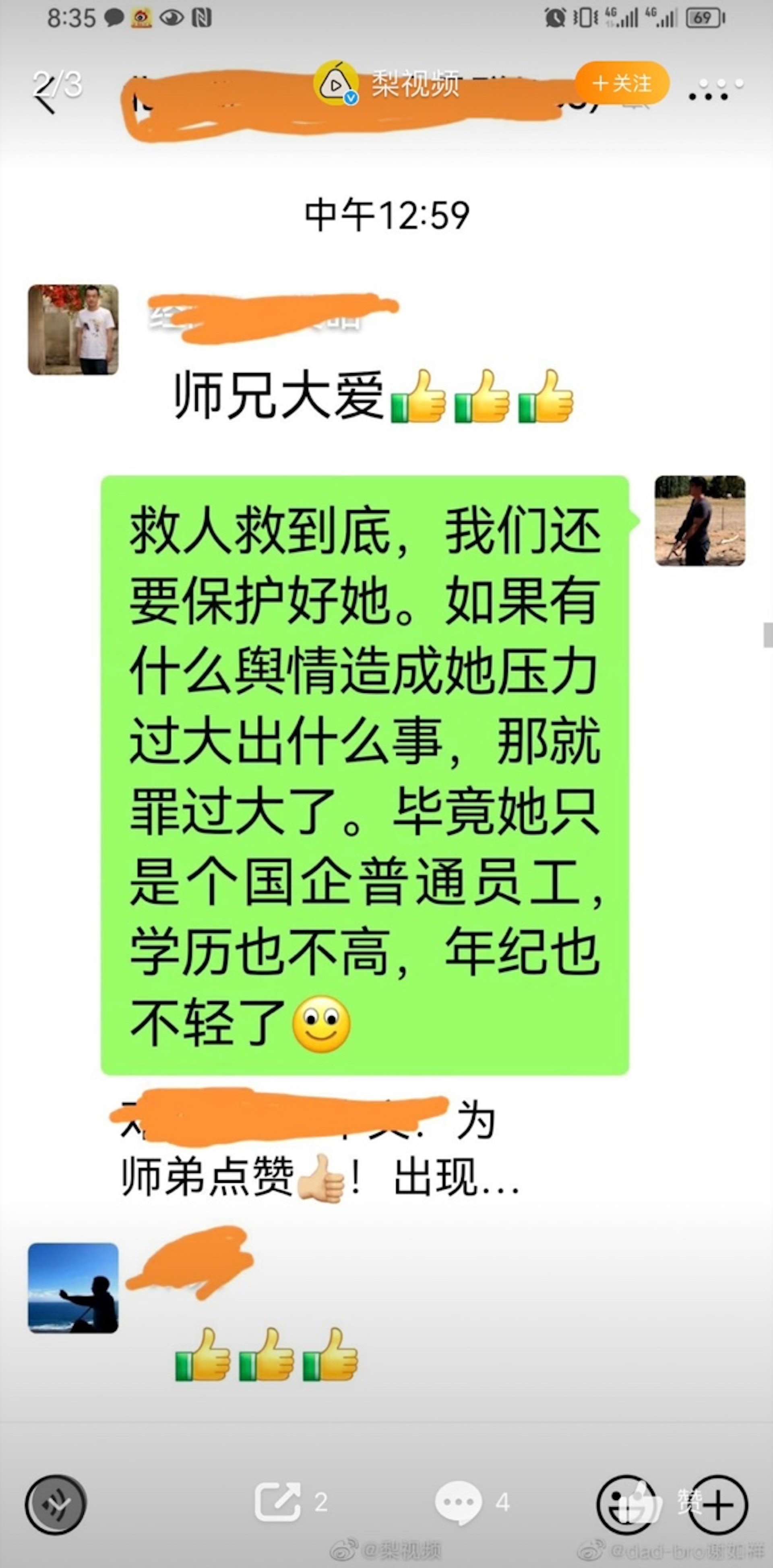
Task: Share this post
Action: pyautogui.click(x=277, y=1502)
